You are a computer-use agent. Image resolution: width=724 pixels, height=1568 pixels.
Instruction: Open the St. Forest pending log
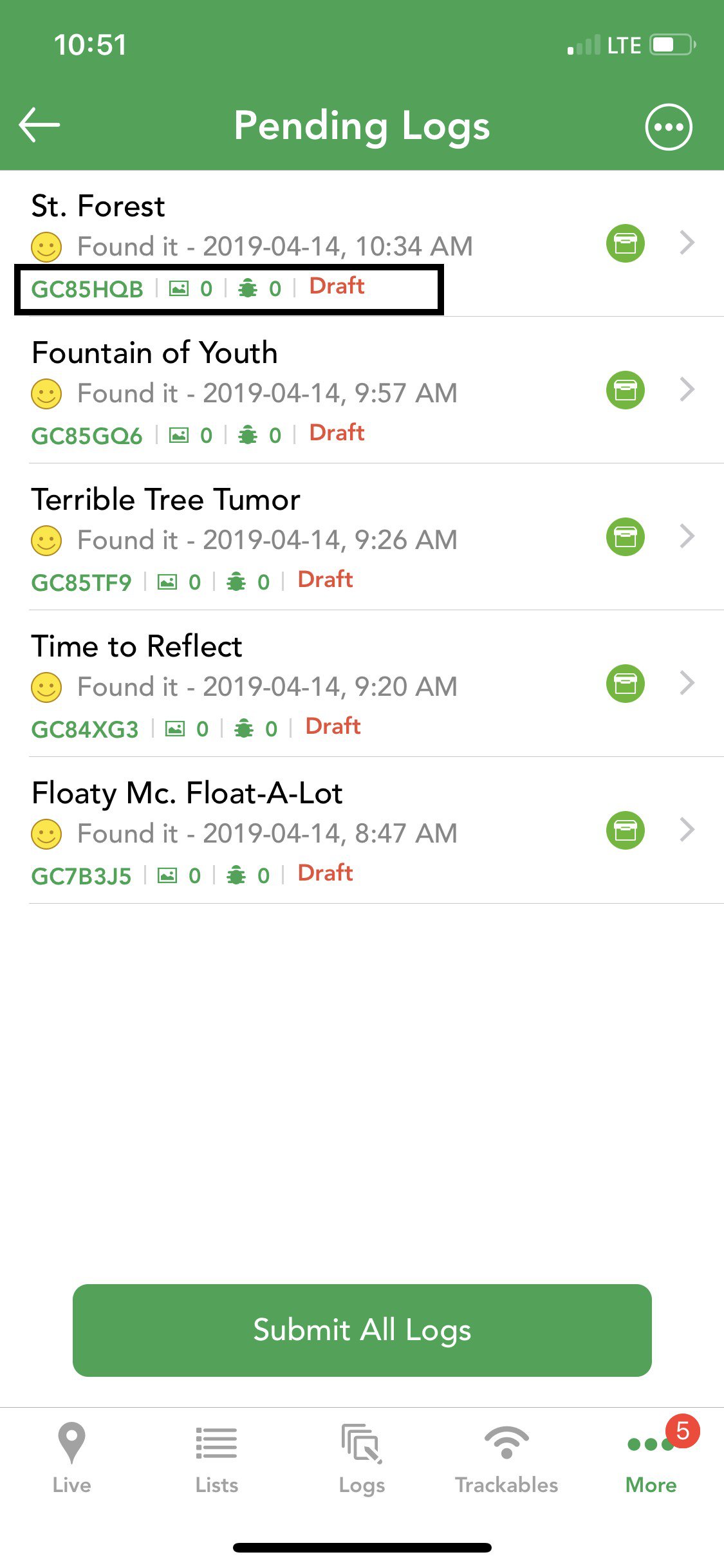click(362, 244)
